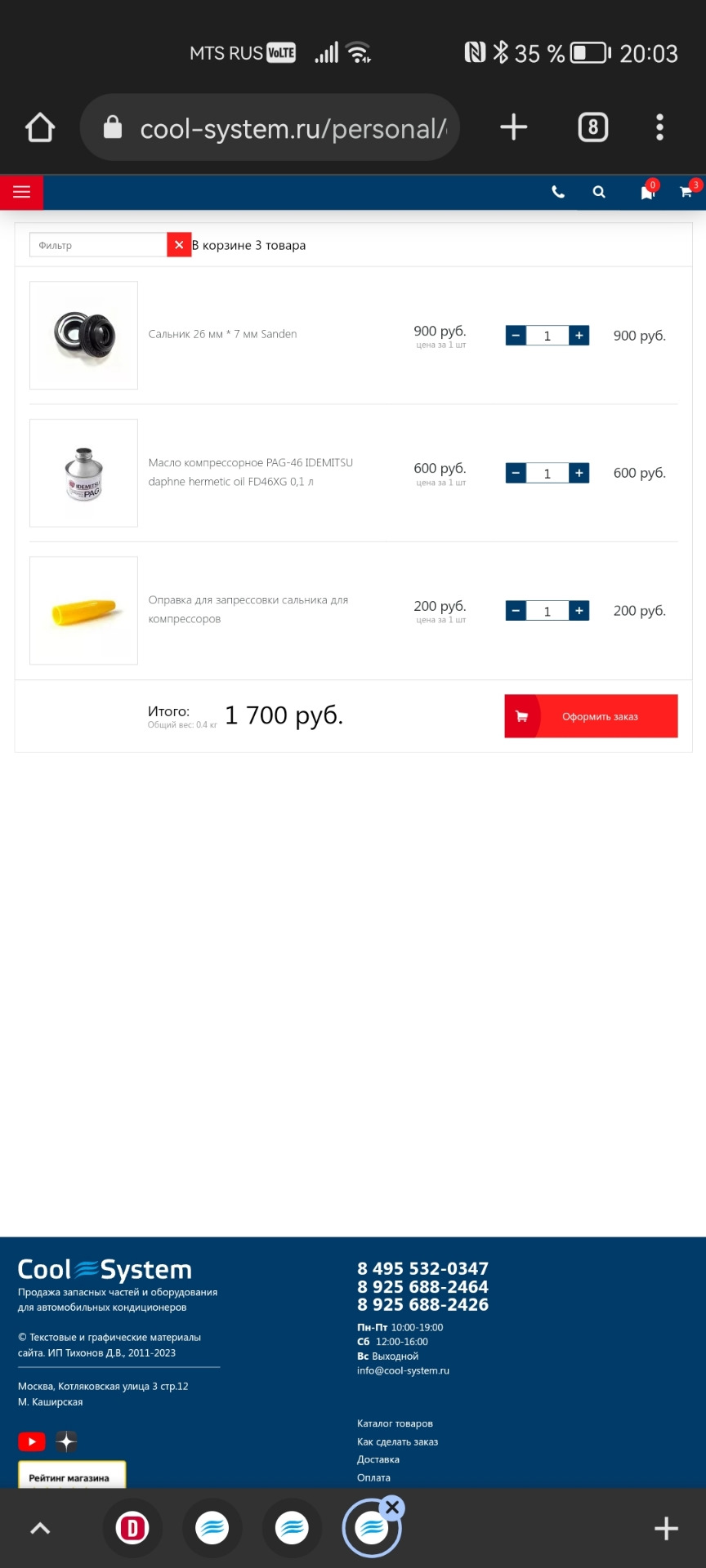This screenshot has width=706, height=1568.
Task: Decrease quantity of Масло компрессорное PAG-46
Action: pyautogui.click(x=516, y=473)
